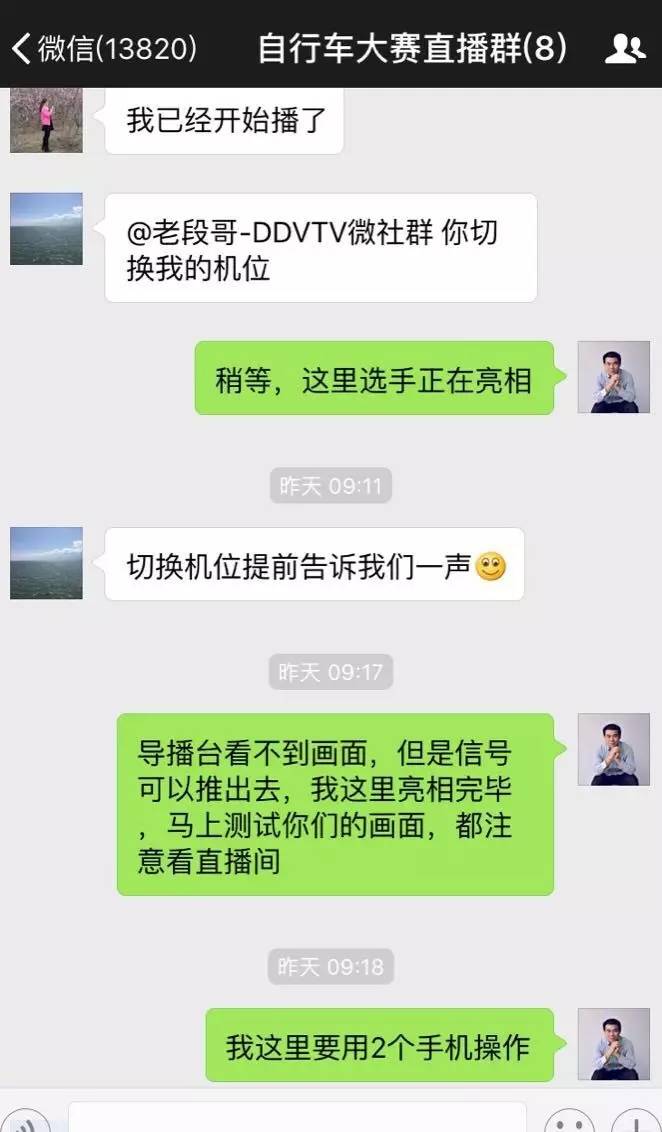Open own avatar beside 导播台看不到画面 message
This screenshot has height=1132, width=662.
tap(613, 749)
